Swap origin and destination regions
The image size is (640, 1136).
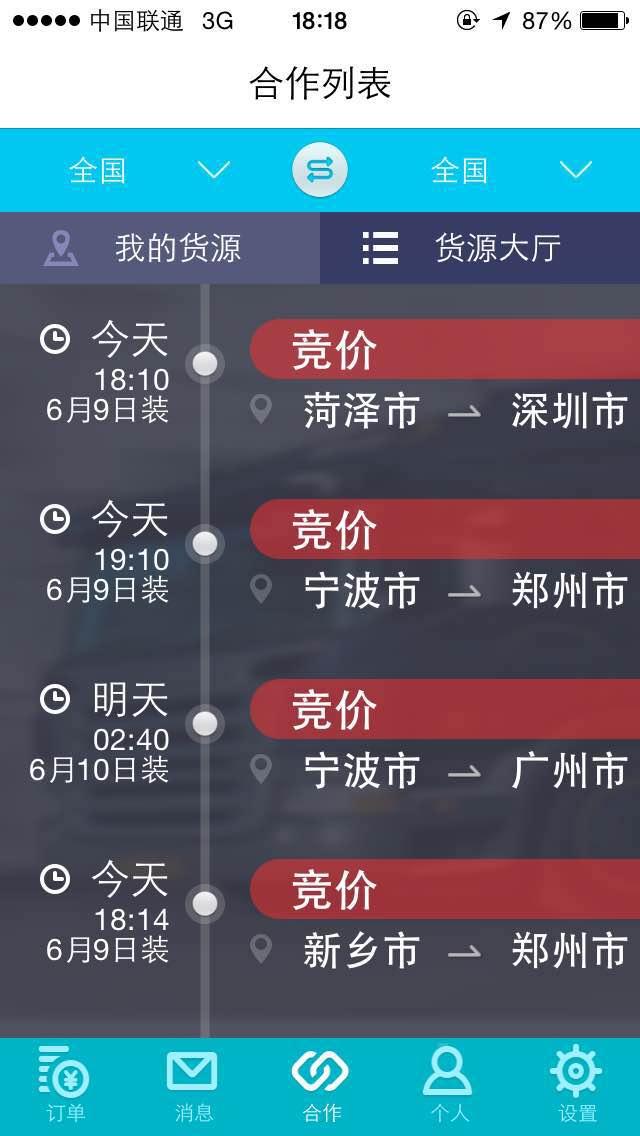(x=320, y=171)
